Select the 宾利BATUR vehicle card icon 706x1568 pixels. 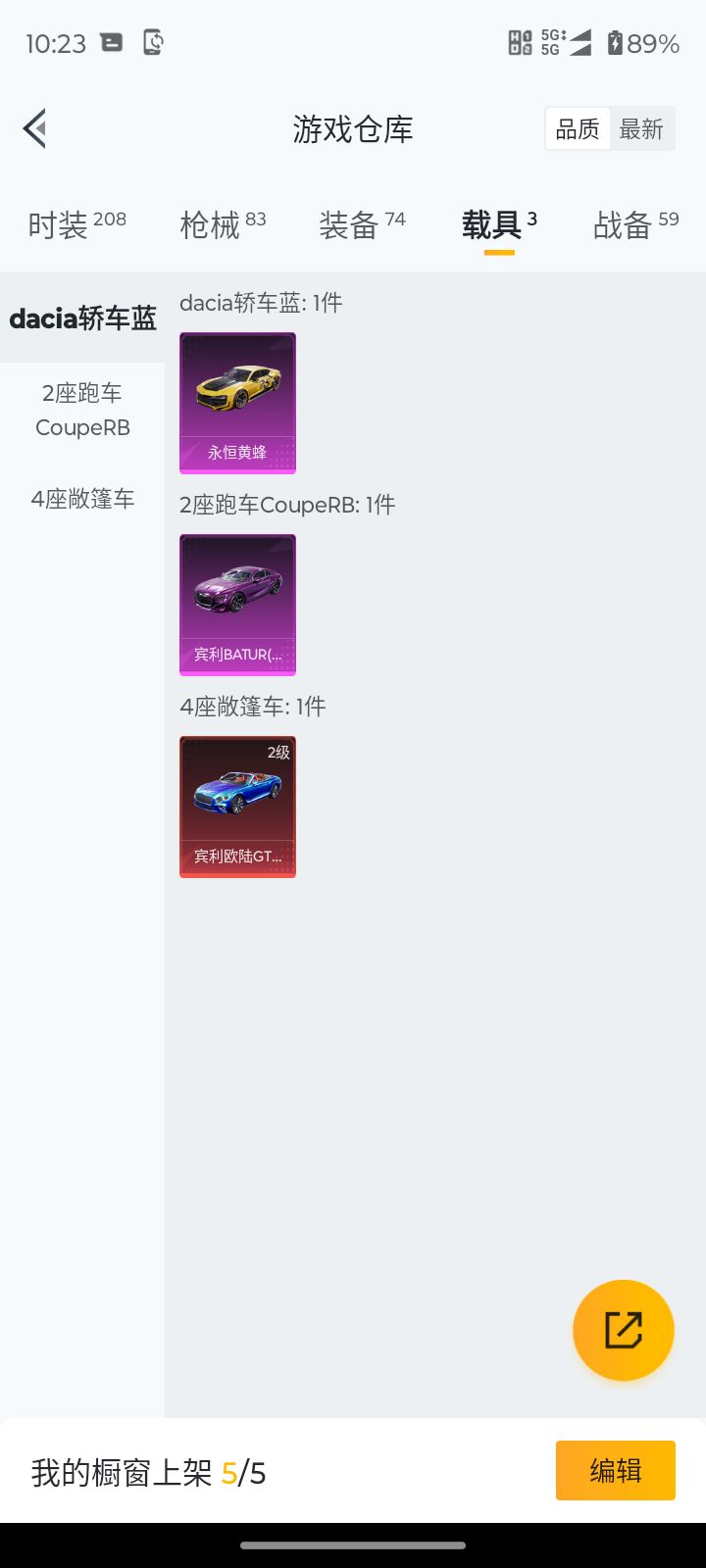pyautogui.click(x=237, y=605)
